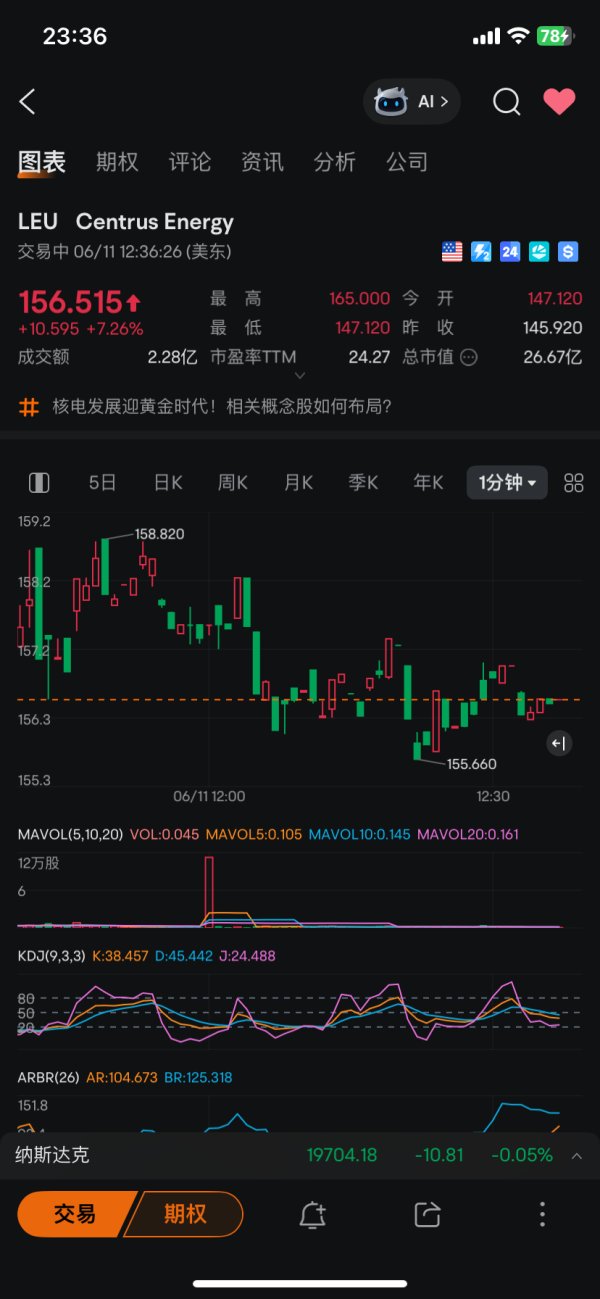The image size is (600, 1299).
Task: Switch to the 期权 tab
Action: tap(117, 162)
